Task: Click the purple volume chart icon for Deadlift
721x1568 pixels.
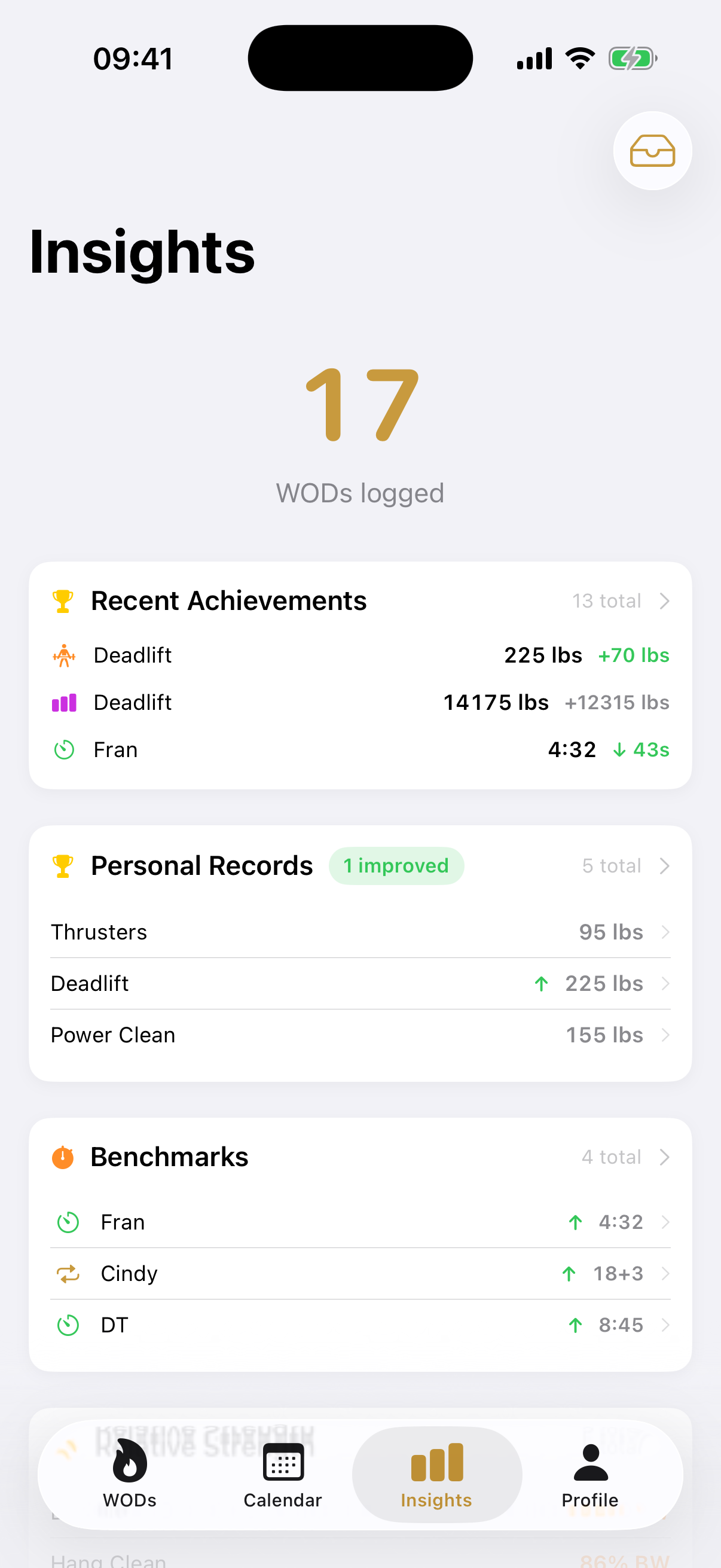Action: pyautogui.click(x=65, y=703)
